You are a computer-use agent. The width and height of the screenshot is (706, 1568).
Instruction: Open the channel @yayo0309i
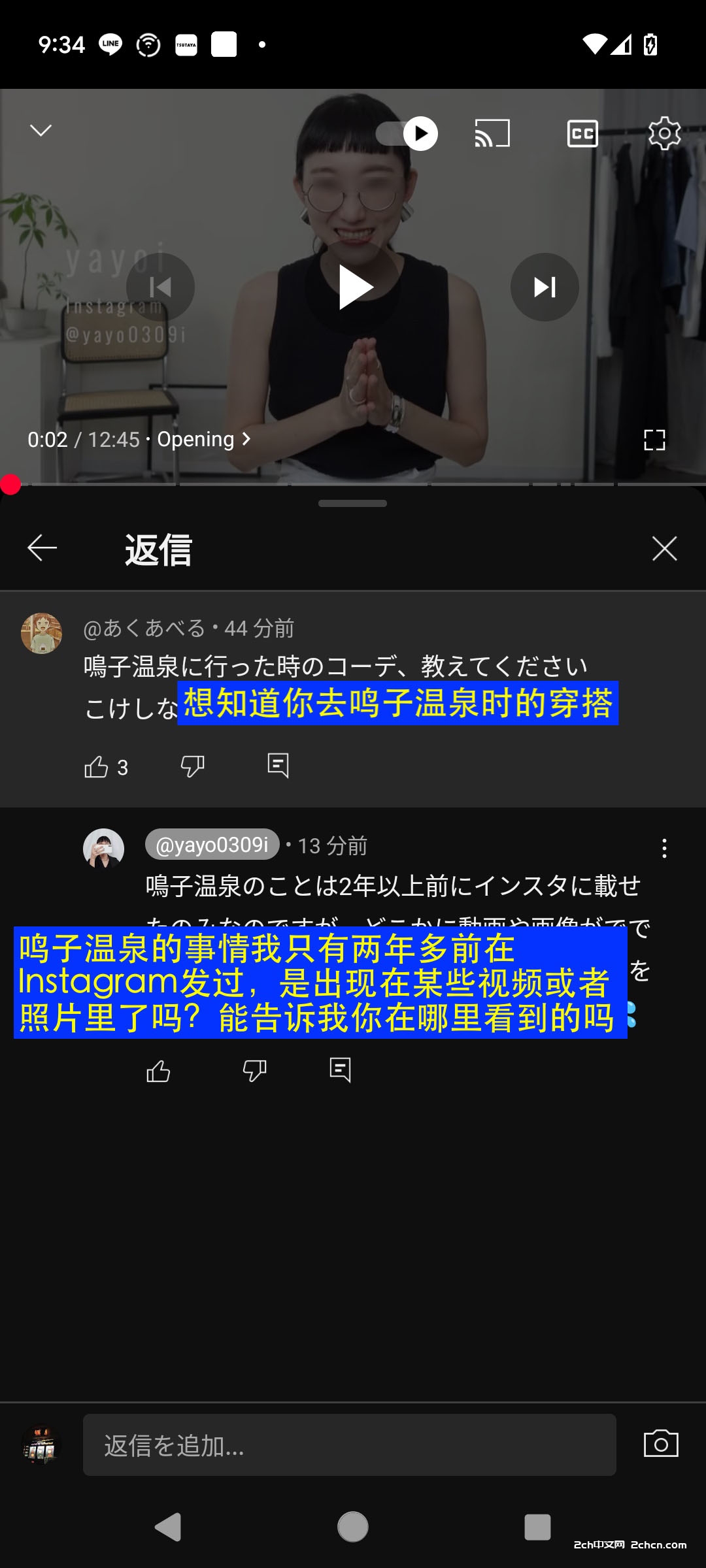click(x=212, y=845)
